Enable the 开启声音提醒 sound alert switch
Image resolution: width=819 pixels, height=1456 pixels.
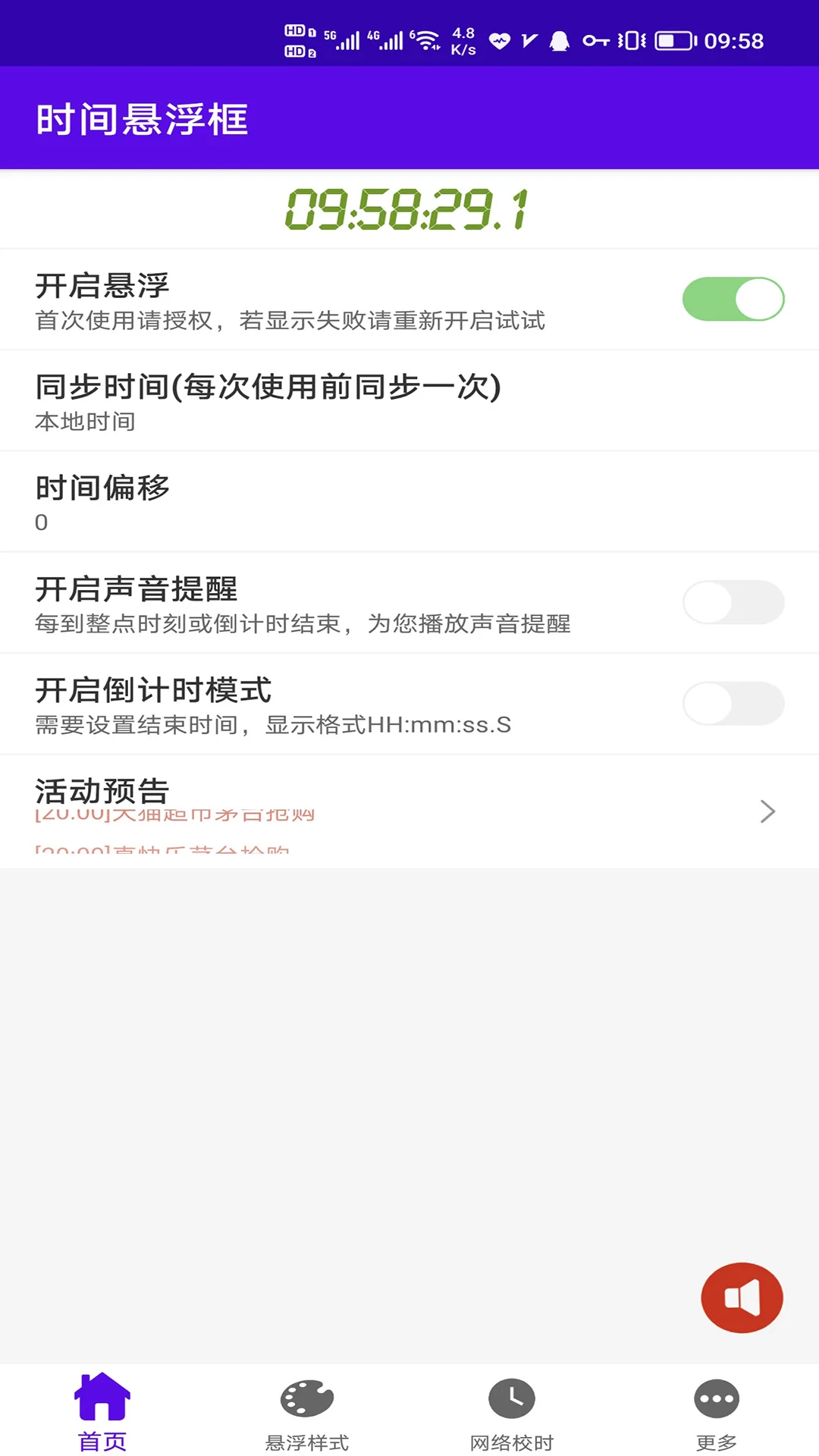coord(733,601)
